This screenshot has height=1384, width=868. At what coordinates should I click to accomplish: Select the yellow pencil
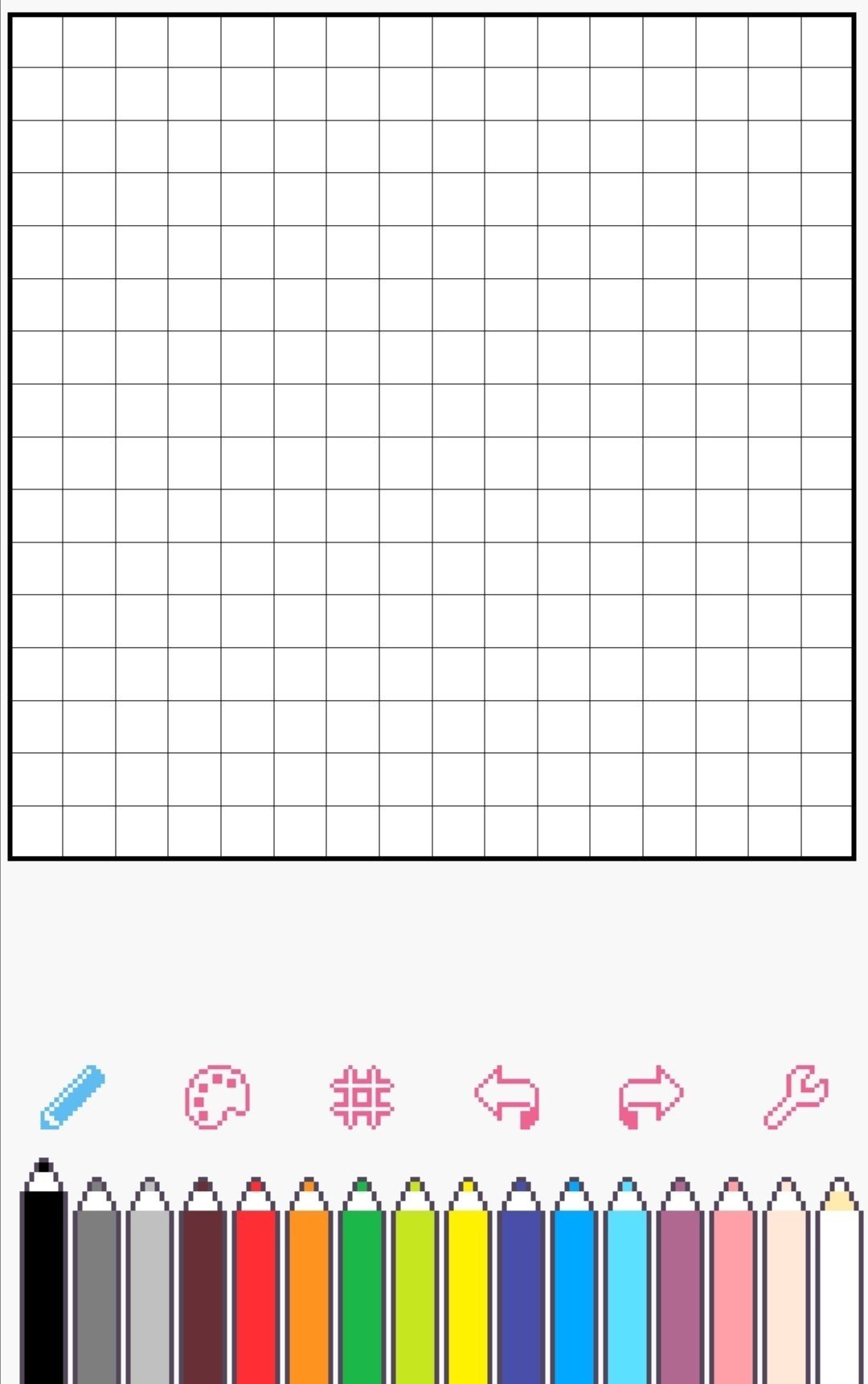click(x=468, y=1294)
